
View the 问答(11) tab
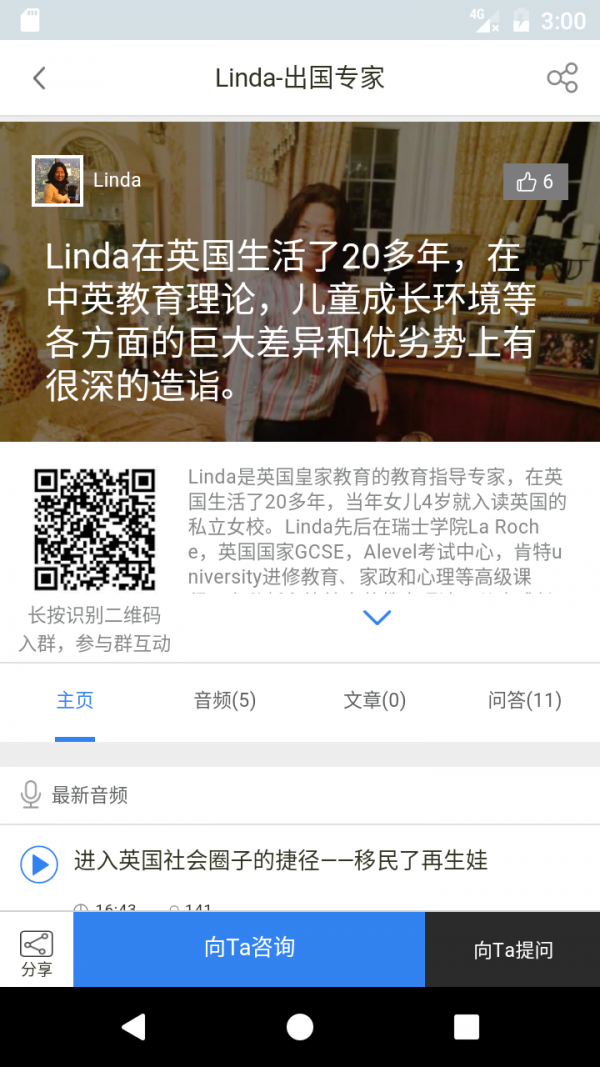click(x=525, y=700)
